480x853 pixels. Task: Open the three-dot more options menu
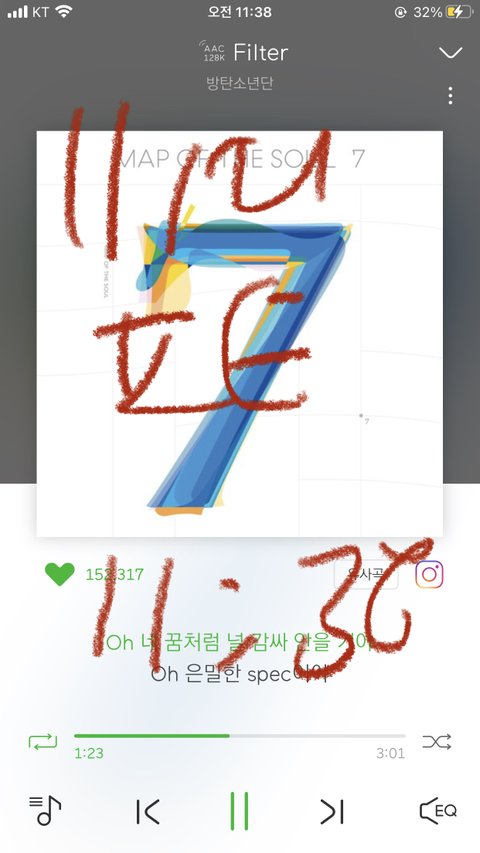click(450, 95)
